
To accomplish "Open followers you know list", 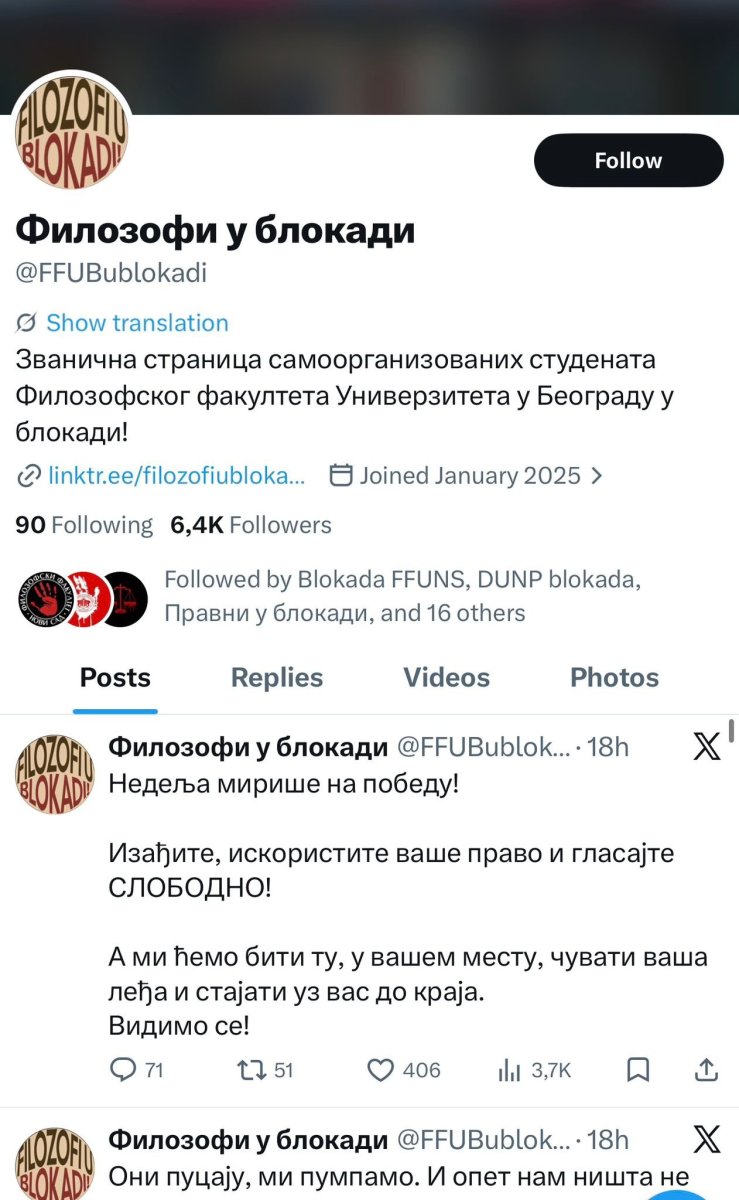I will 345,597.
